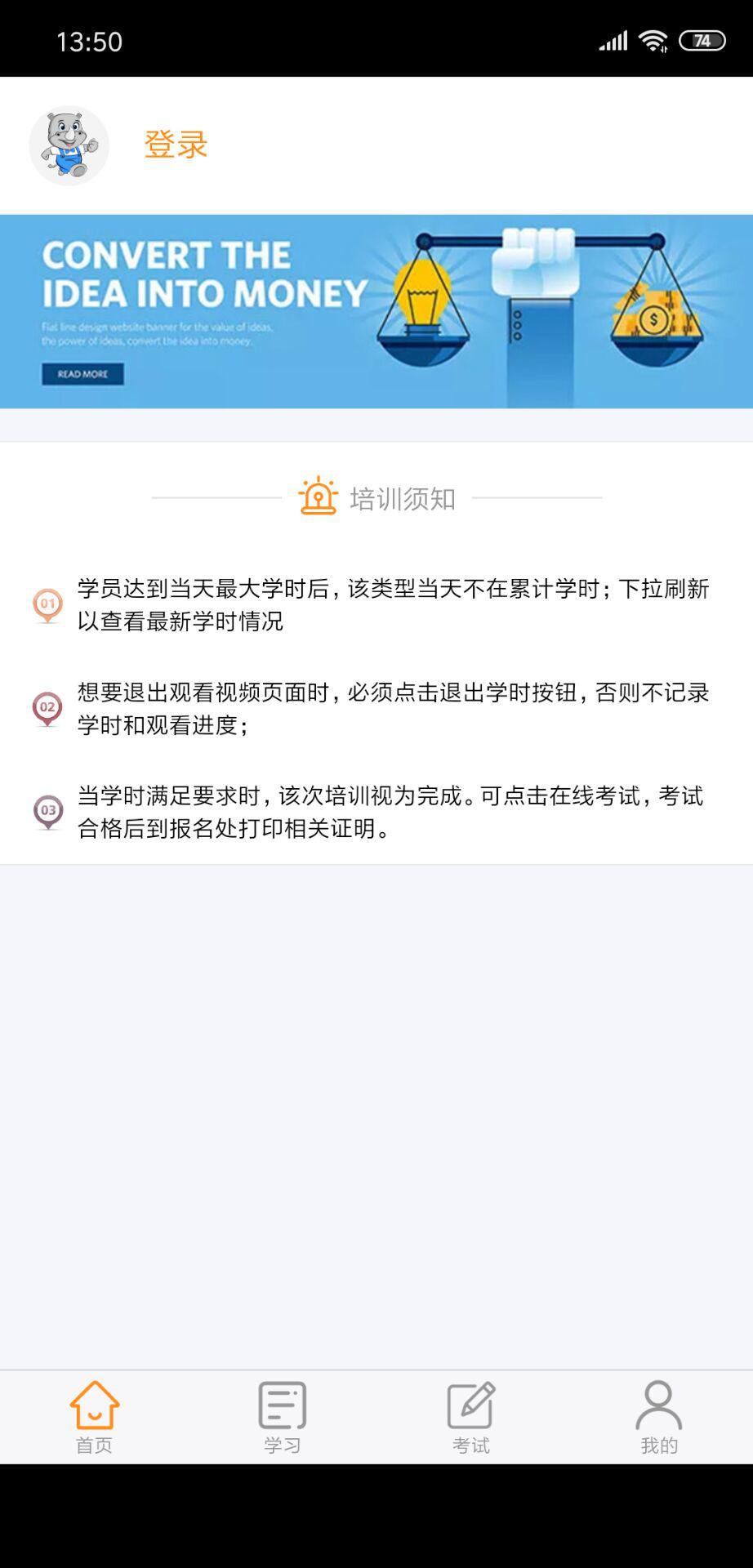753x1568 pixels.
Task: Switch to the 学习 tab
Action: click(283, 1417)
